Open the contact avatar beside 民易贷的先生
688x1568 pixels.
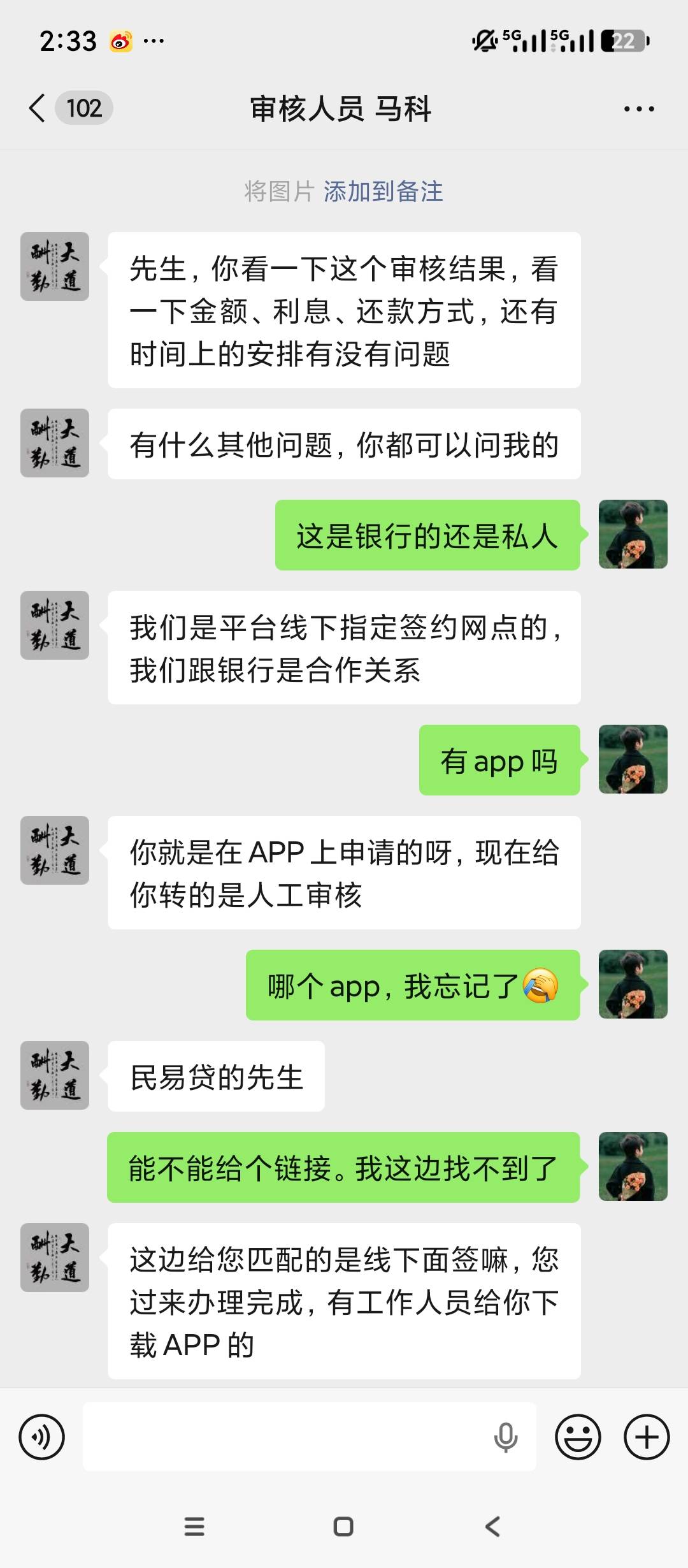pos(55,1075)
